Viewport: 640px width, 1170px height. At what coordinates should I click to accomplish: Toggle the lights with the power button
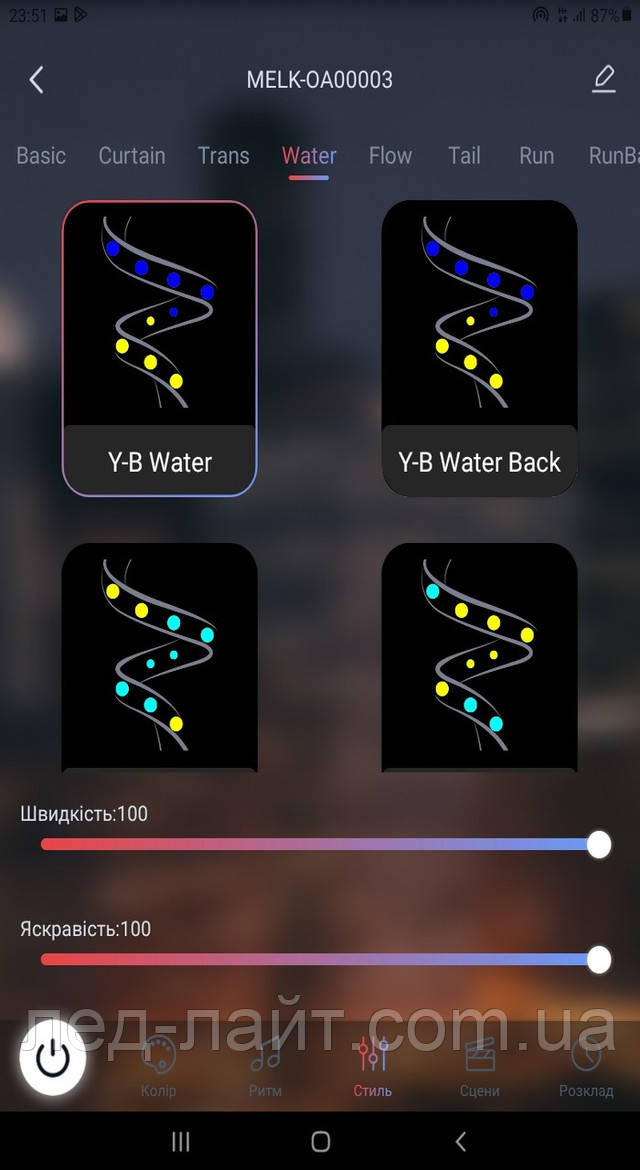click(53, 1058)
